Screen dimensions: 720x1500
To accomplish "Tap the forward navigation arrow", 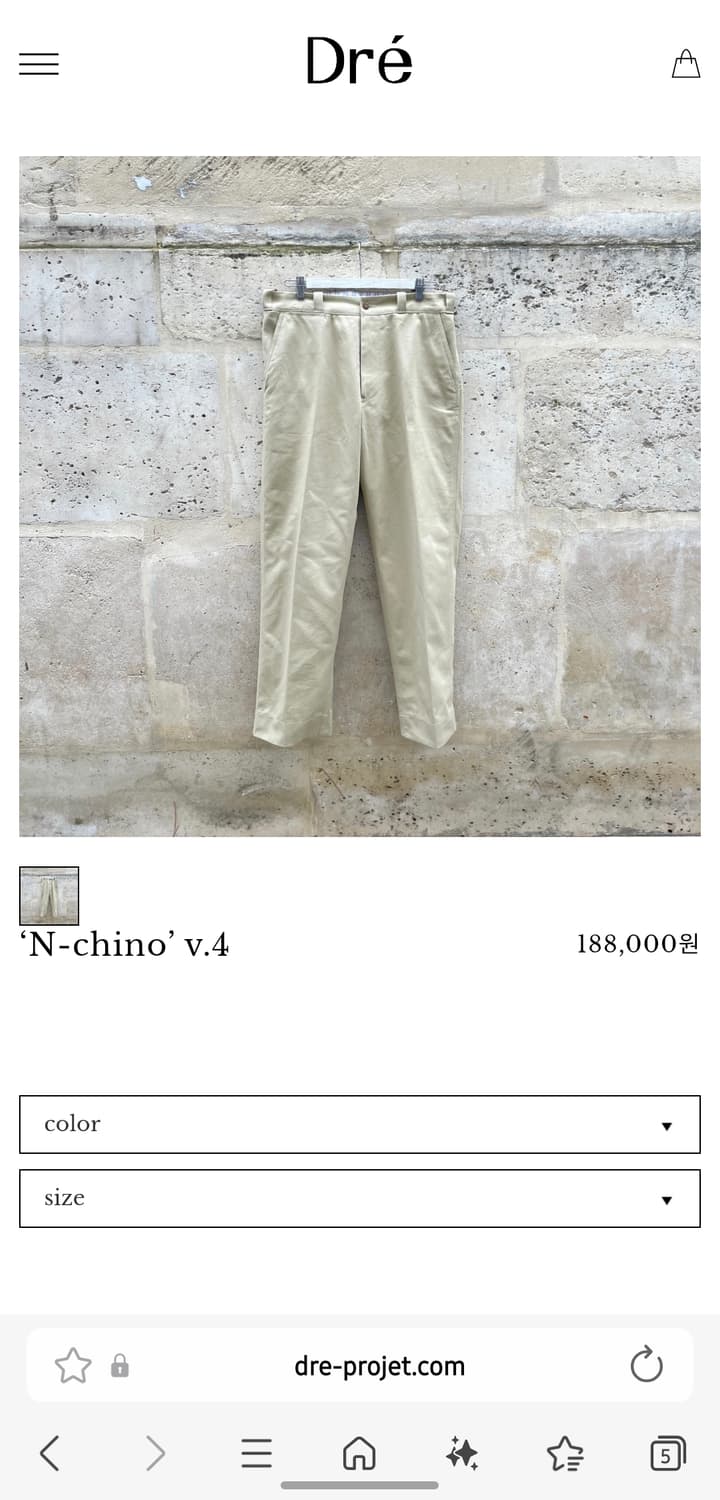I will pyautogui.click(x=155, y=1455).
